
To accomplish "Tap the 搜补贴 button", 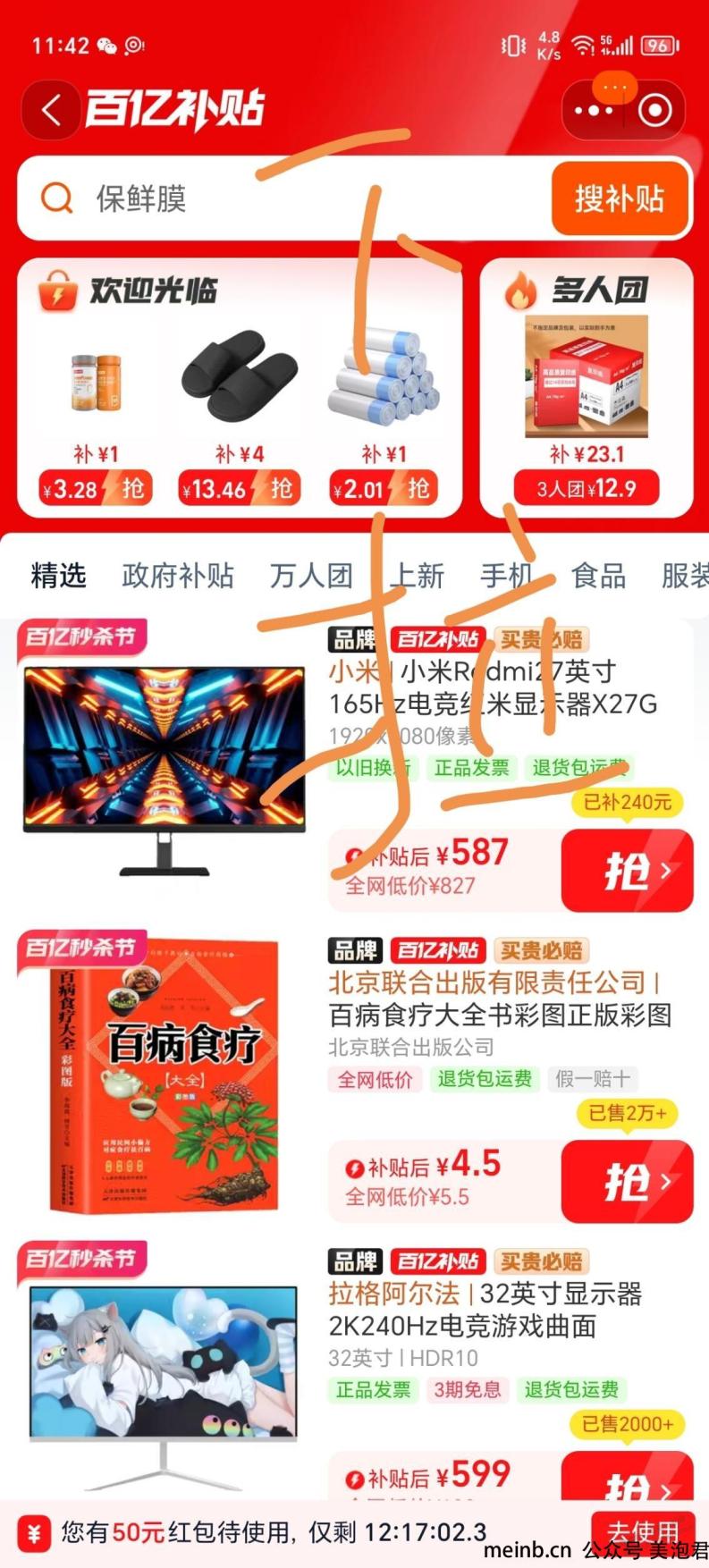I will (620, 198).
